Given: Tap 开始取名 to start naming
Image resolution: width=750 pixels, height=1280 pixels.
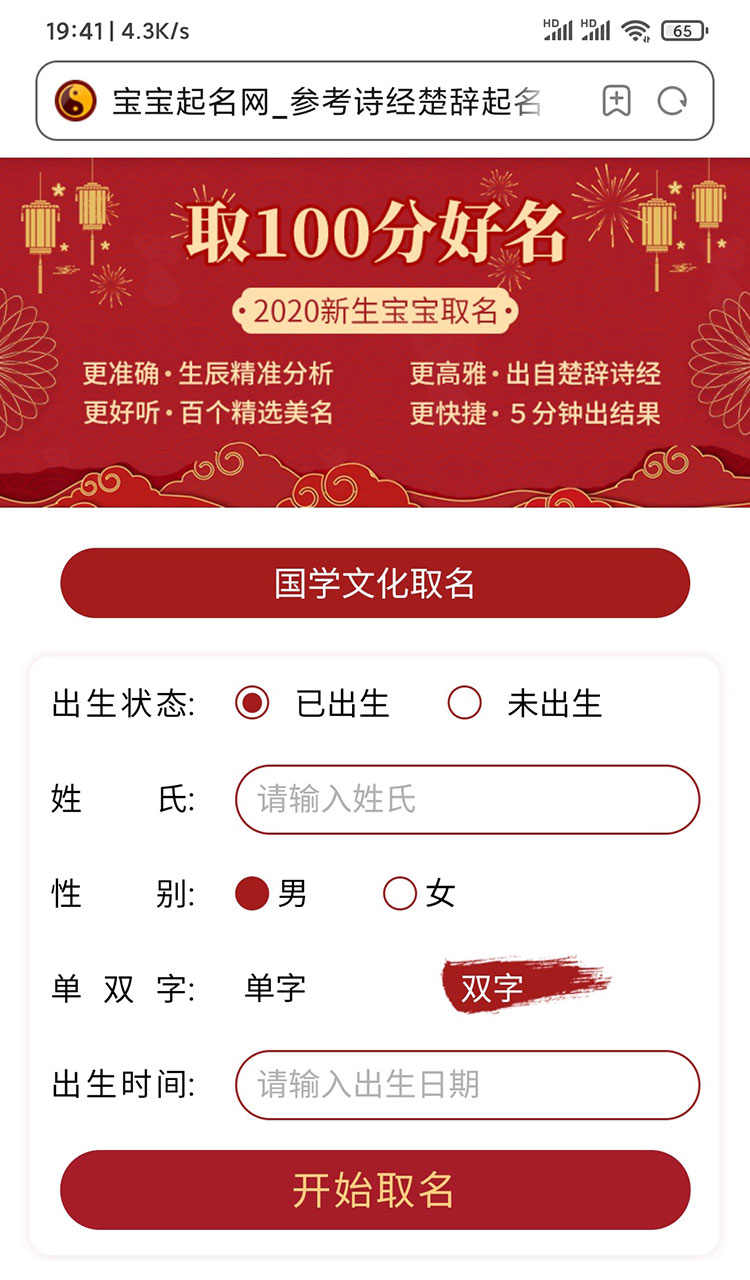Looking at the screenshot, I should (x=375, y=1190).
